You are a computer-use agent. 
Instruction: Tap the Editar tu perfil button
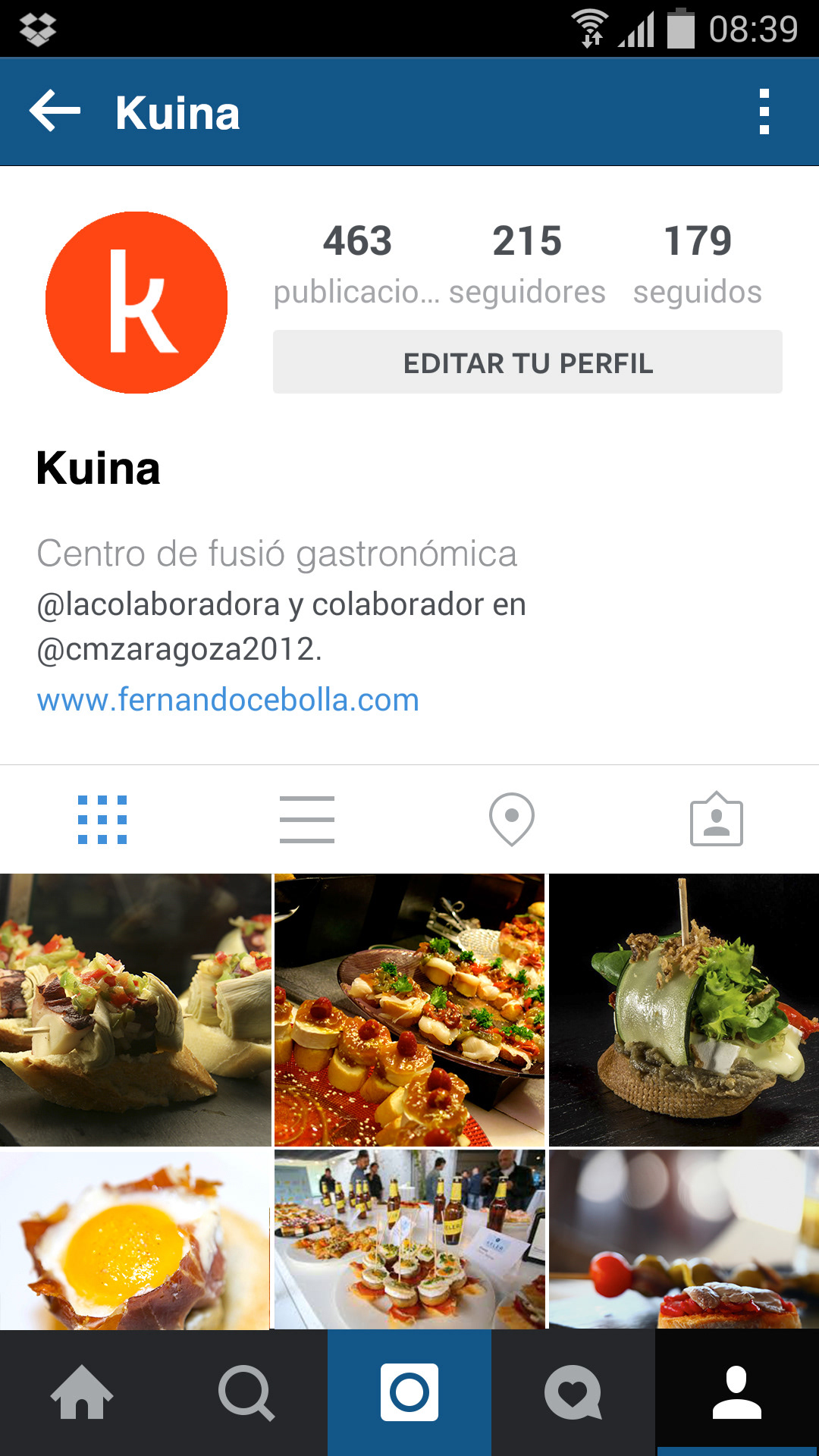pyautogui.click(x=528, y=362)
